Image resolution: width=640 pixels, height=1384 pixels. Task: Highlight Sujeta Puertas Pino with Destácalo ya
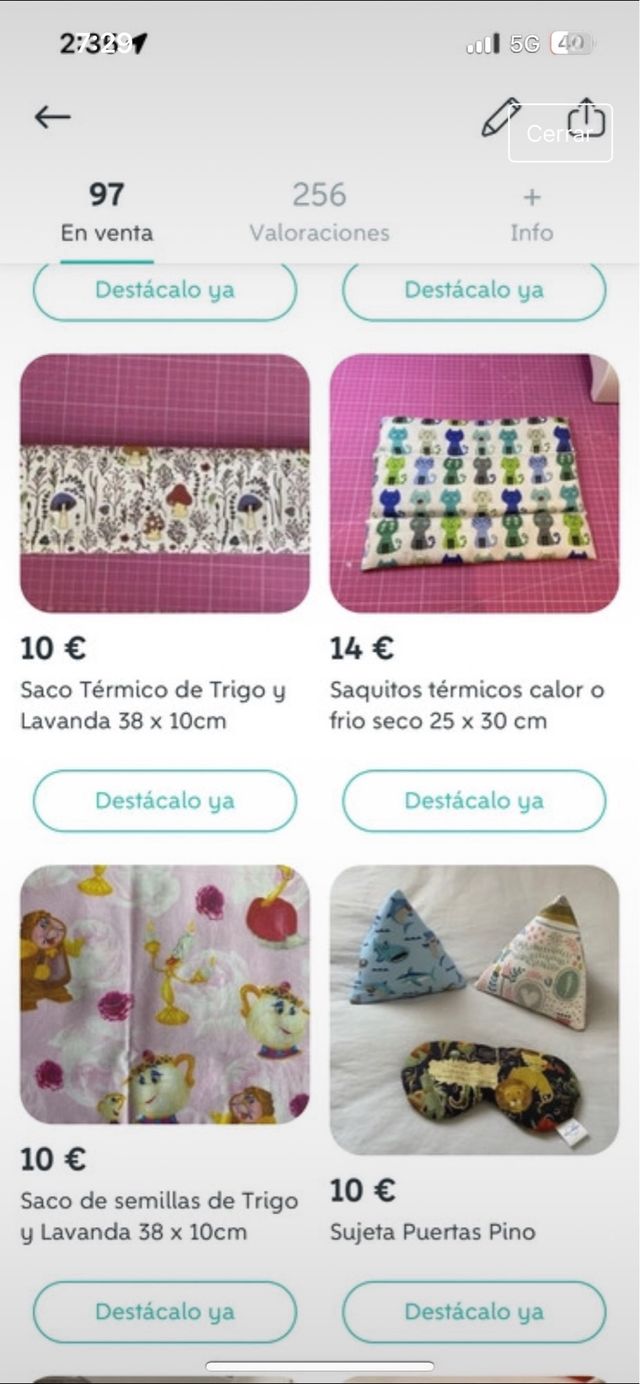coord(474,1312)
